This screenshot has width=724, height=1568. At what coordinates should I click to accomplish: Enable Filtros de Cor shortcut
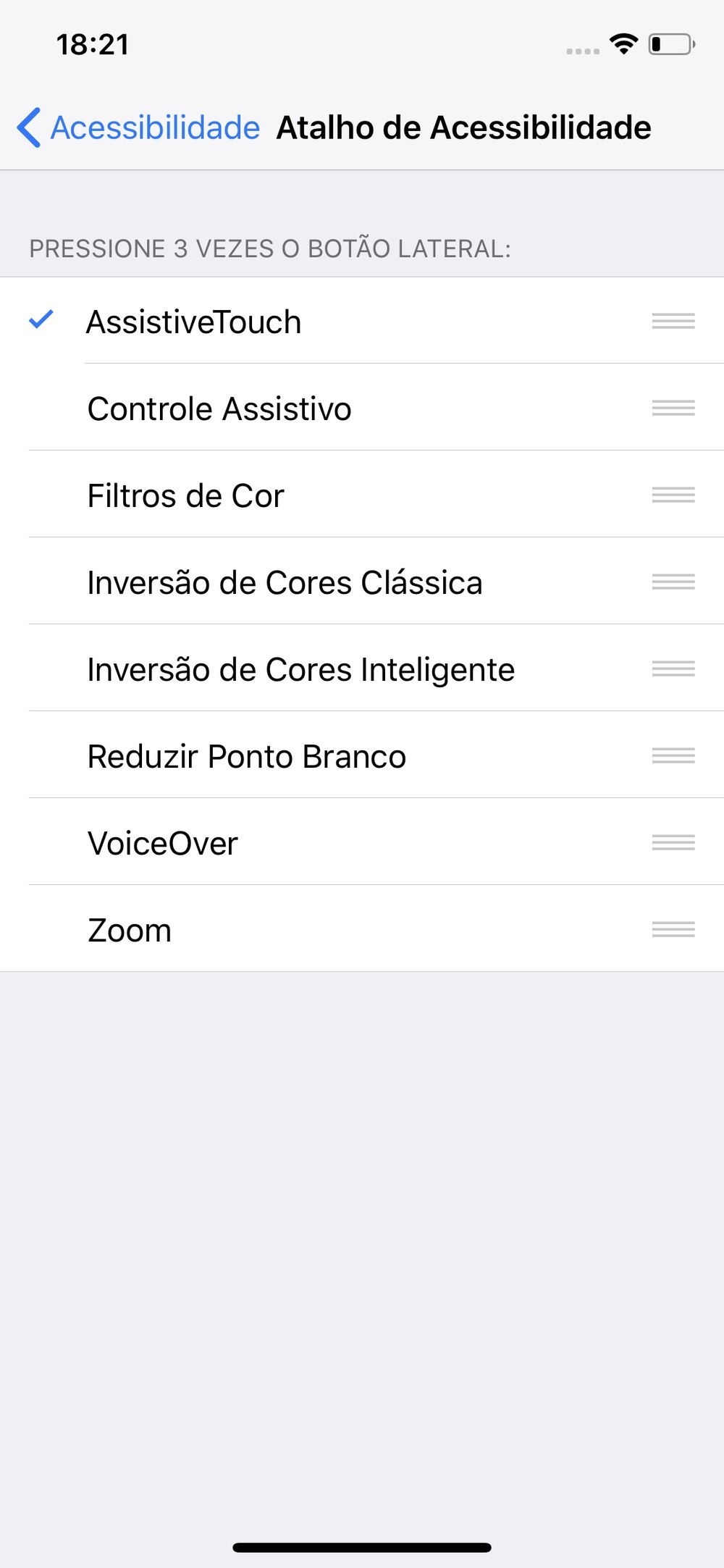pyautogui.click(x=186, y=495)
